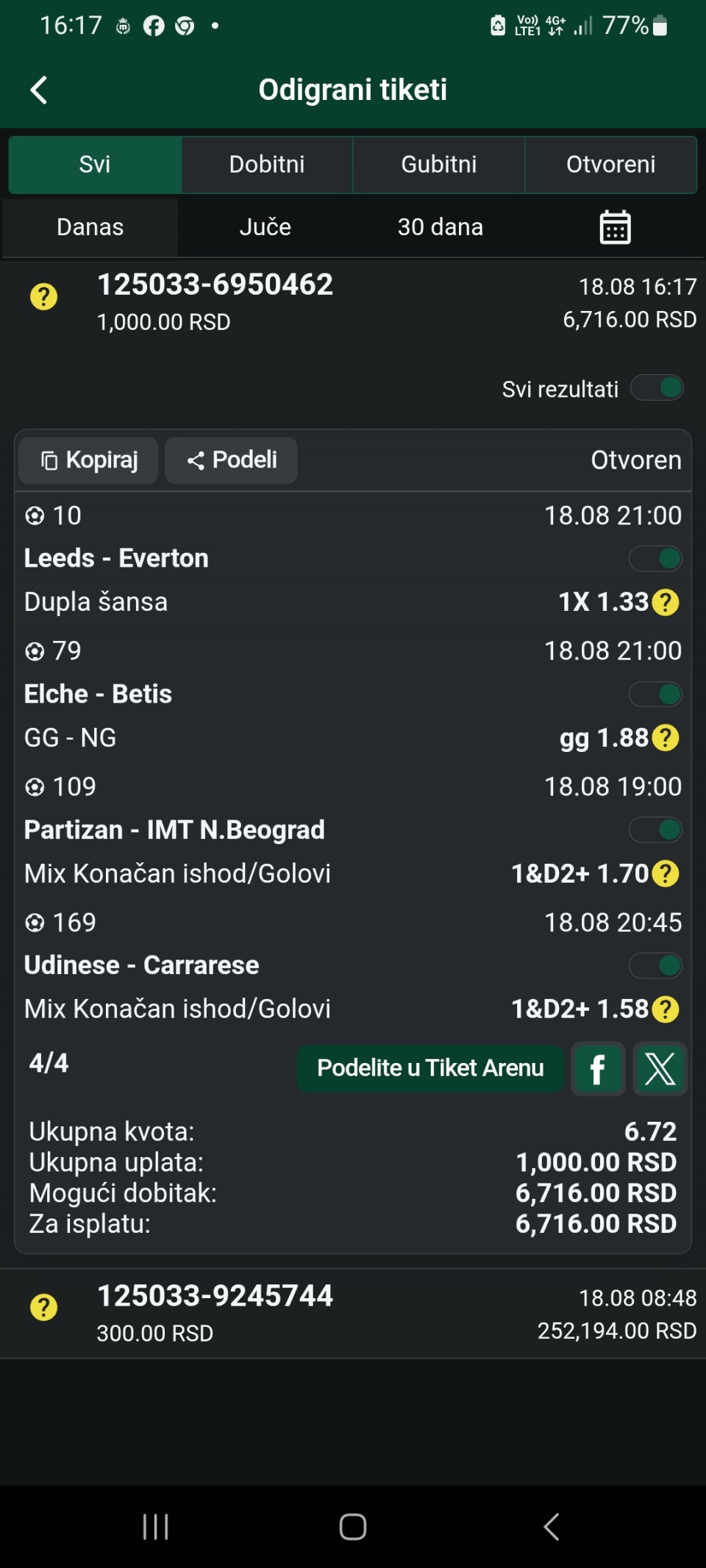Tap Kopiraj to copy the ticket
The height and width of the screenshot is (1568, 706).
(88, 460)
